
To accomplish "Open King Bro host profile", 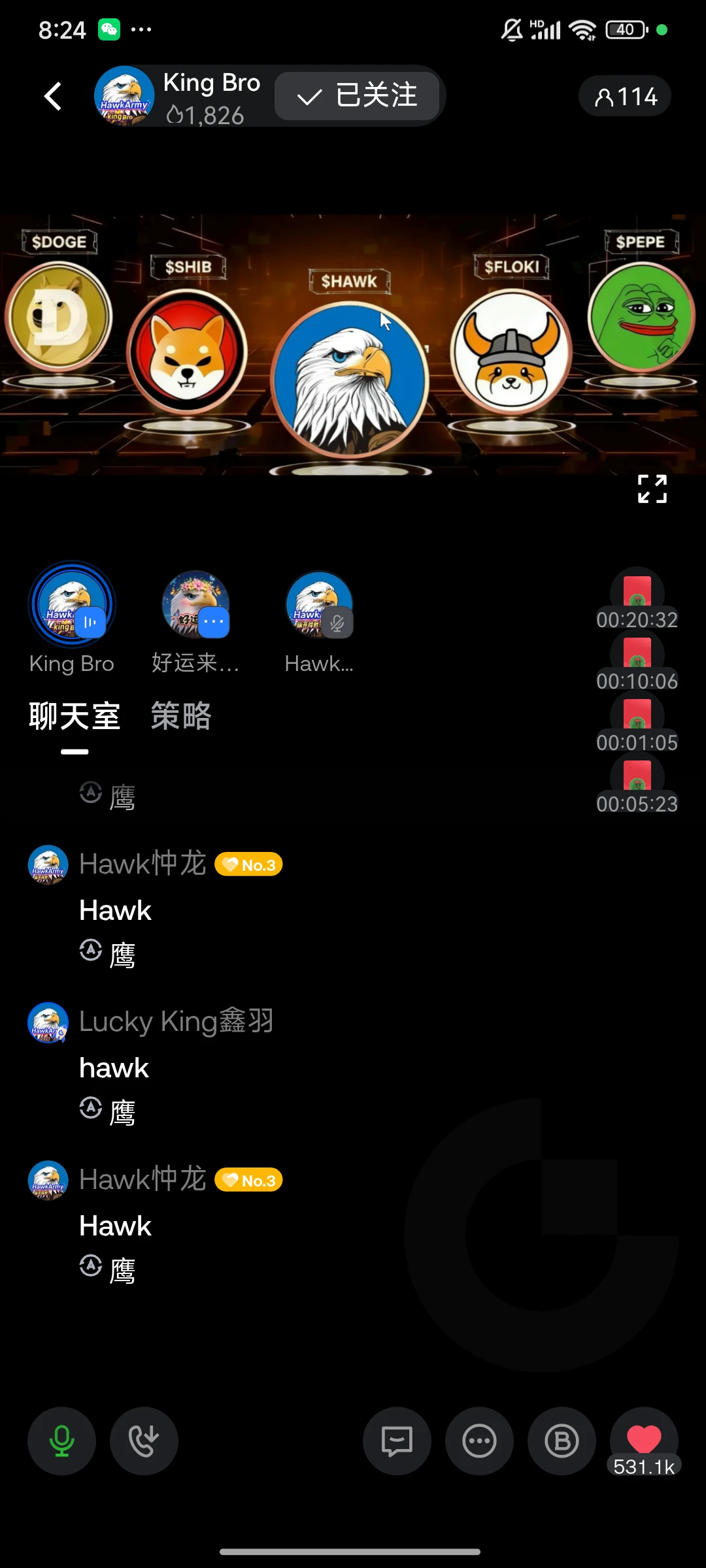I will tap(124, 95).
